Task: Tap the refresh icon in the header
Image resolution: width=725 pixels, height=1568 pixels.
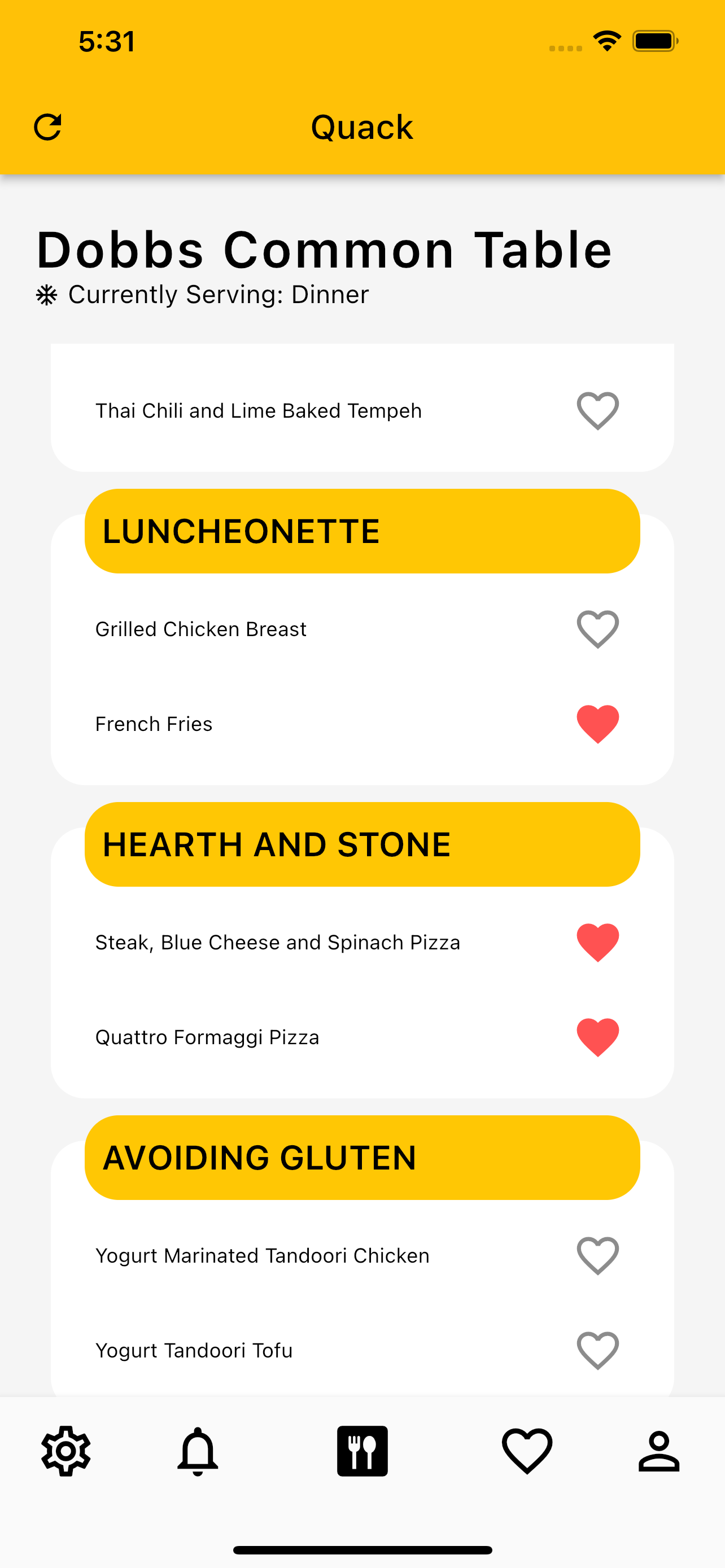Action: 47,127
